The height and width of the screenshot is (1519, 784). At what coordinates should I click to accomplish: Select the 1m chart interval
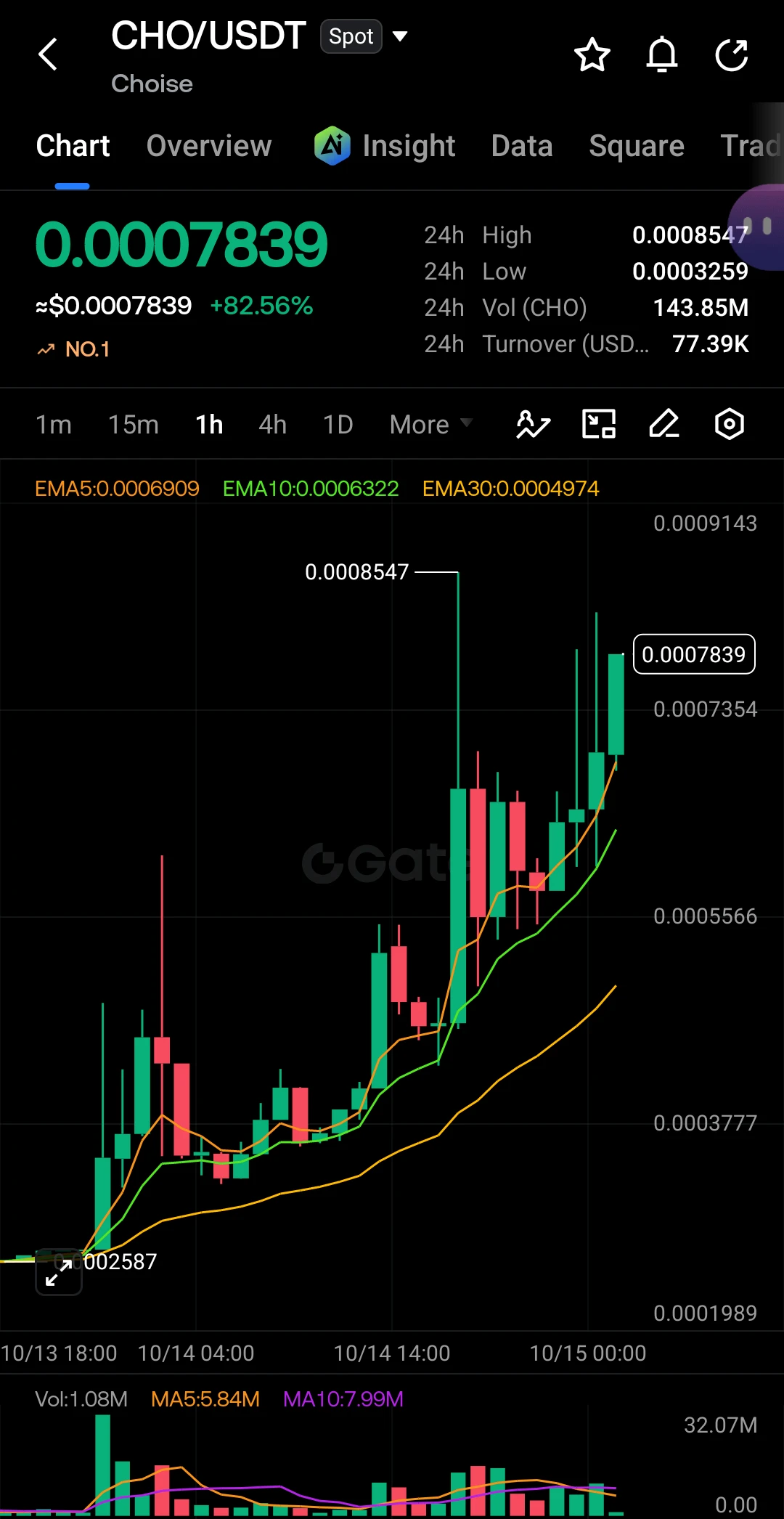click(54, 425)
